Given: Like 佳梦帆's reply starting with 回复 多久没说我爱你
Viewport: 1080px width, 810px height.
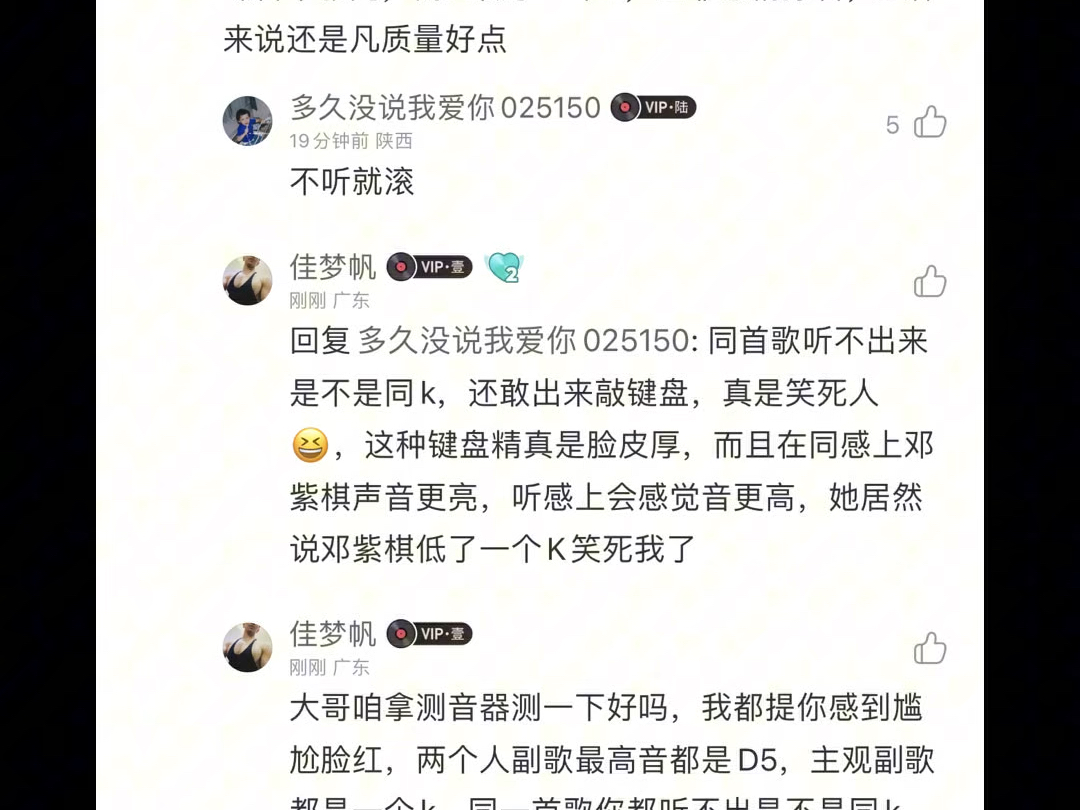Looking at the screenshot, I should (x=929, y=282).
